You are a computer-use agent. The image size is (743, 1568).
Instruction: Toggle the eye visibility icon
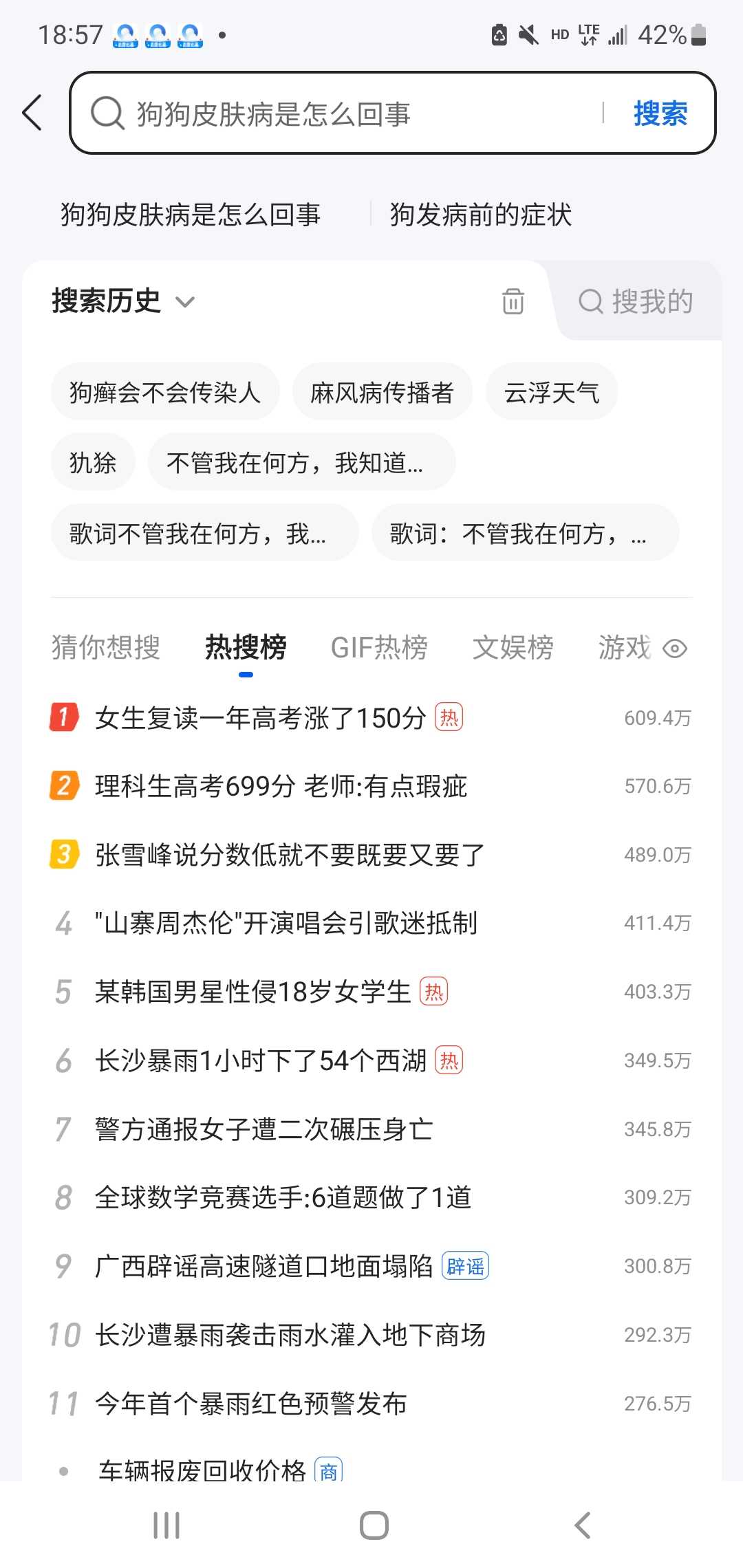click(x=675, y=649)
